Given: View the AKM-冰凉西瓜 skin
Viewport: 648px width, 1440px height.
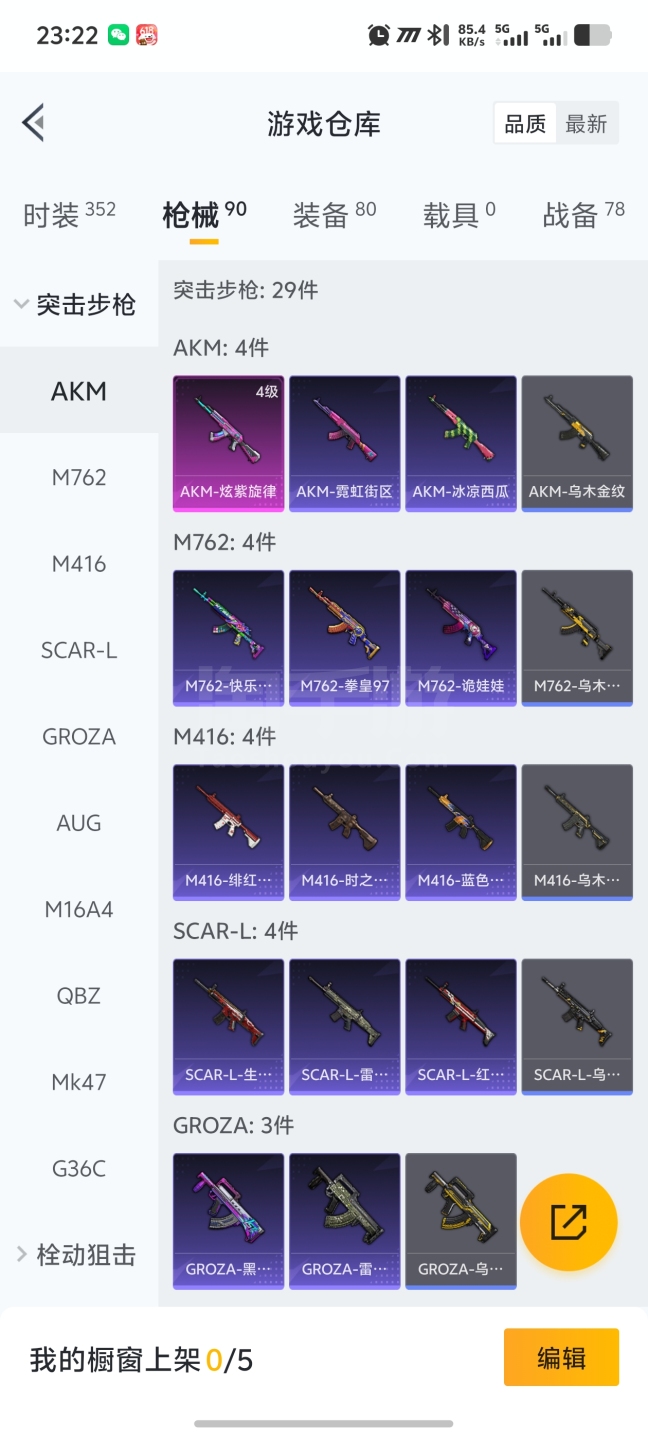Looking at the screenshot, I should 460,442.
